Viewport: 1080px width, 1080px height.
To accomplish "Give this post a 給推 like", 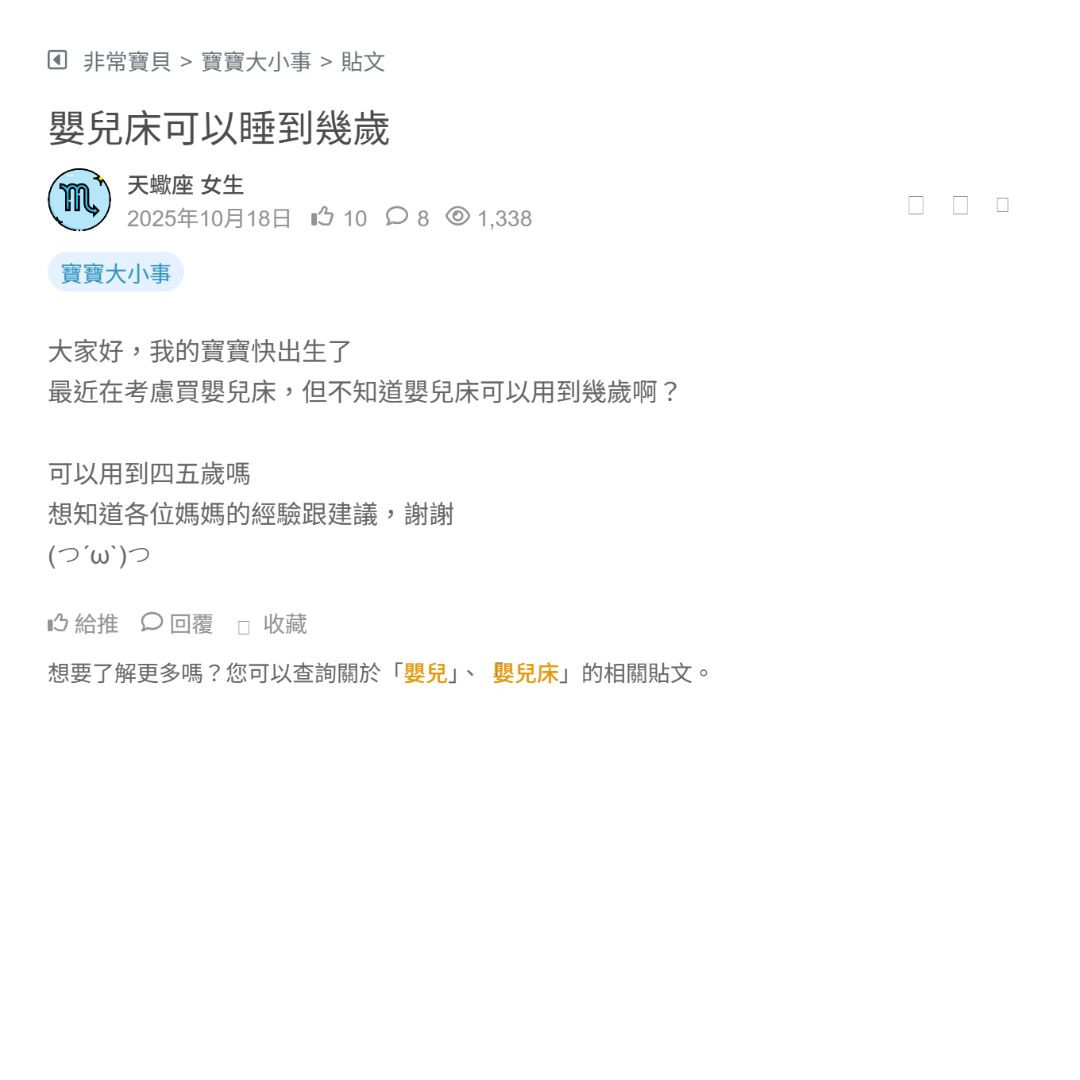I will pos(83,624).
